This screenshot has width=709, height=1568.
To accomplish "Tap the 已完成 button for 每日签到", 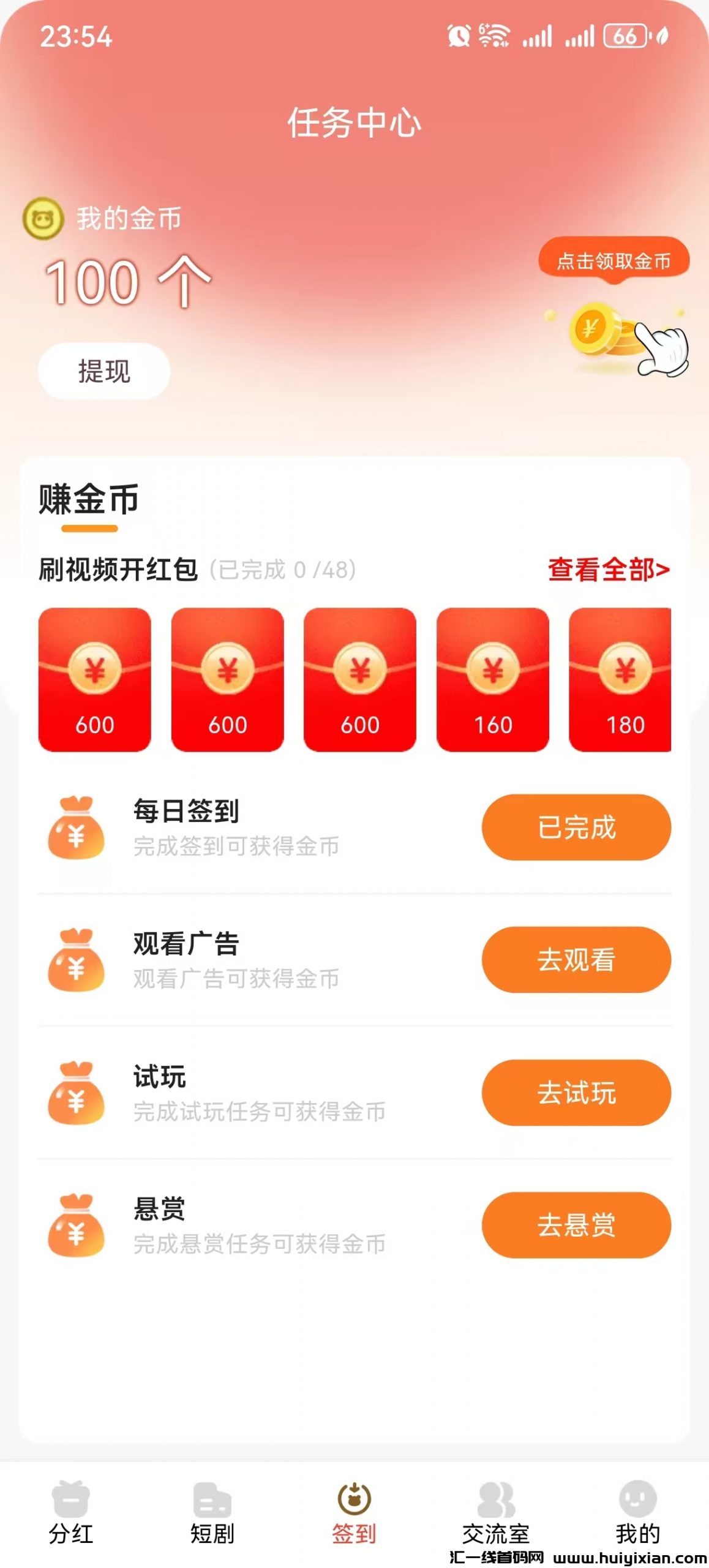I will pos(576,827).
